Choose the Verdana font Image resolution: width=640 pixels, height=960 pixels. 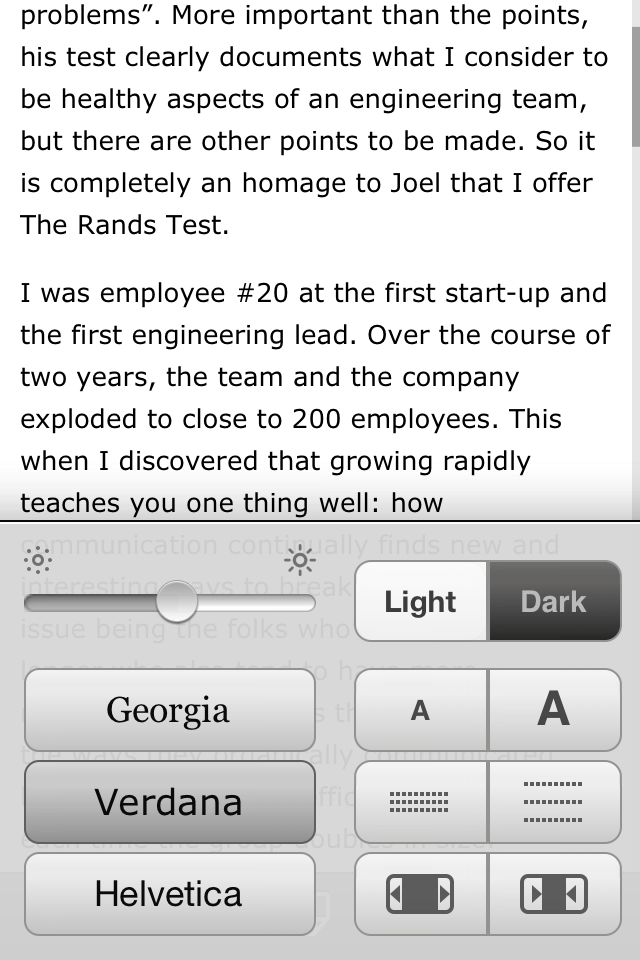[169, 802]
